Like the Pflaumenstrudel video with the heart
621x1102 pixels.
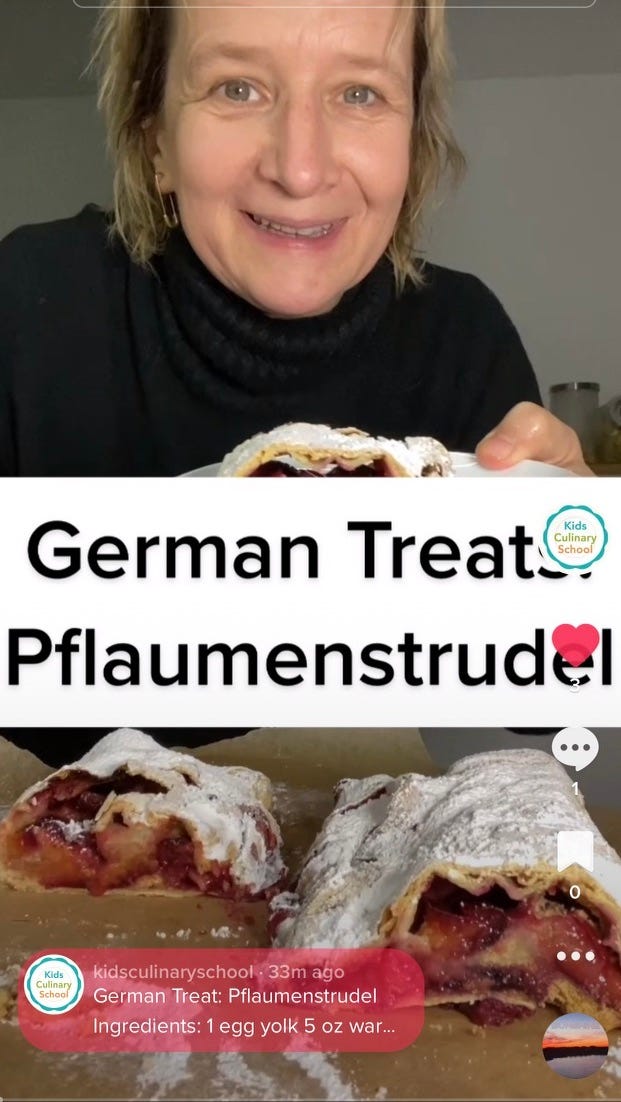575,643
